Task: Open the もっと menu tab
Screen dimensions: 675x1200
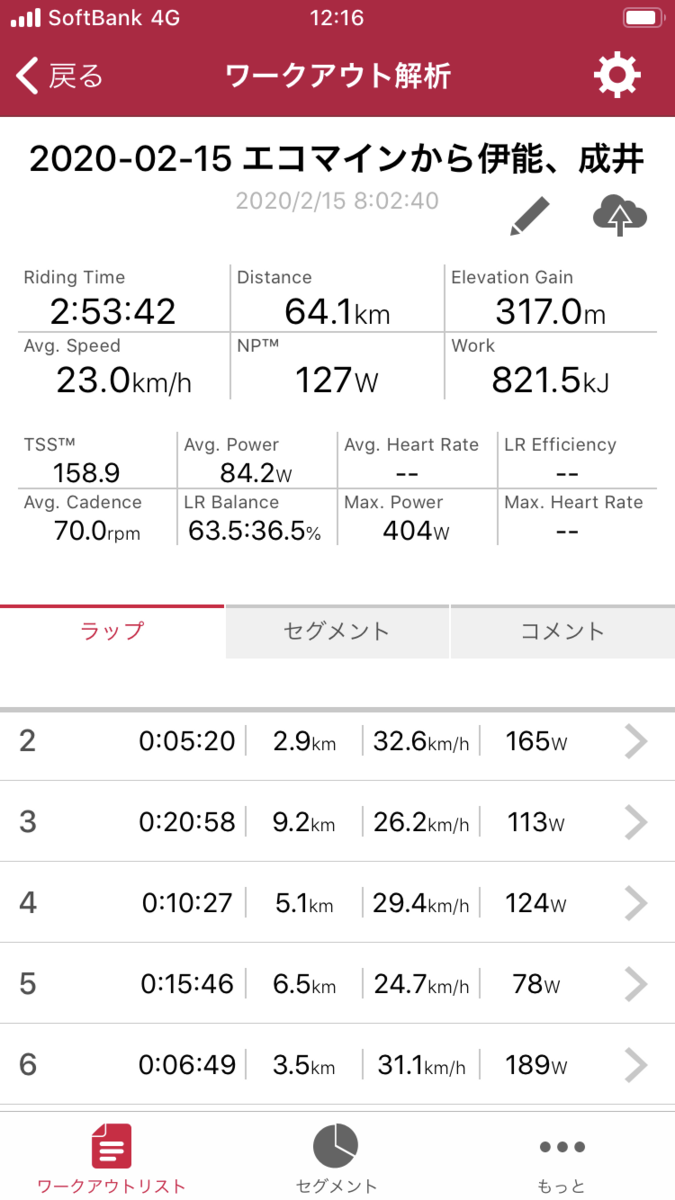Action: (561, 1157)
